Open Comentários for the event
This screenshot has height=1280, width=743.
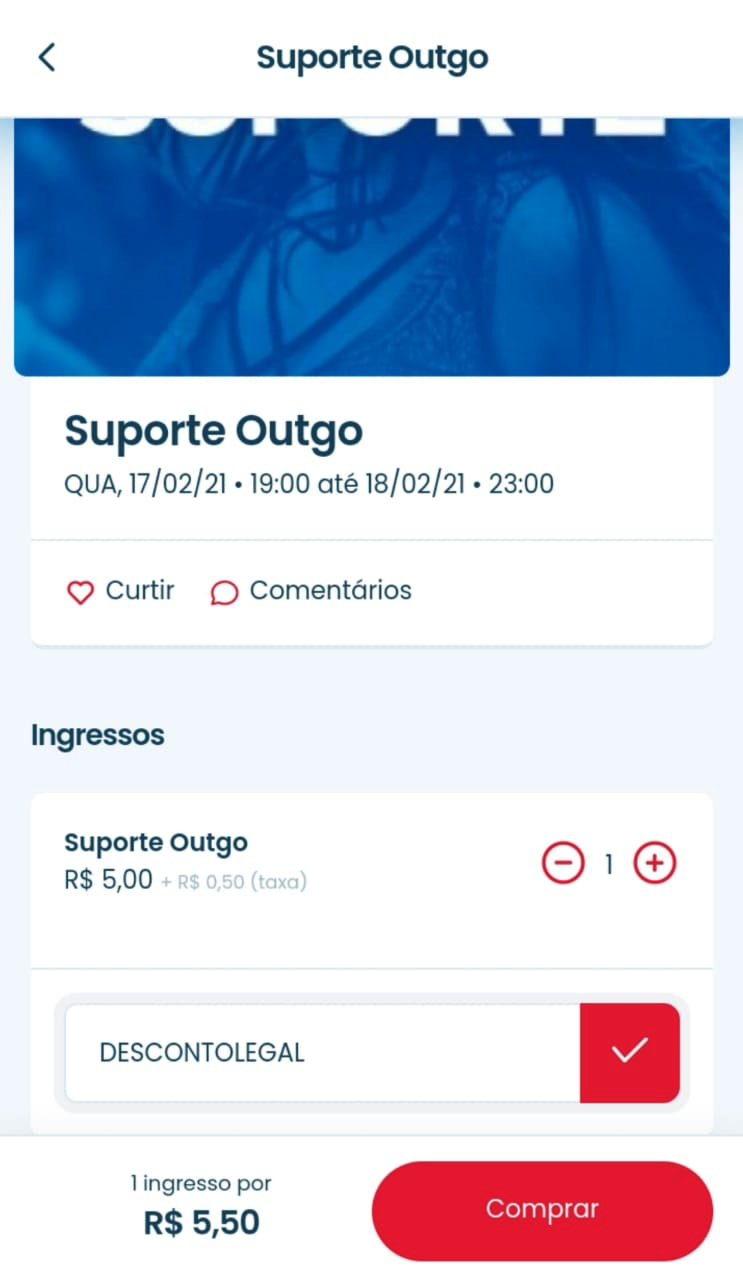(311, 591)
